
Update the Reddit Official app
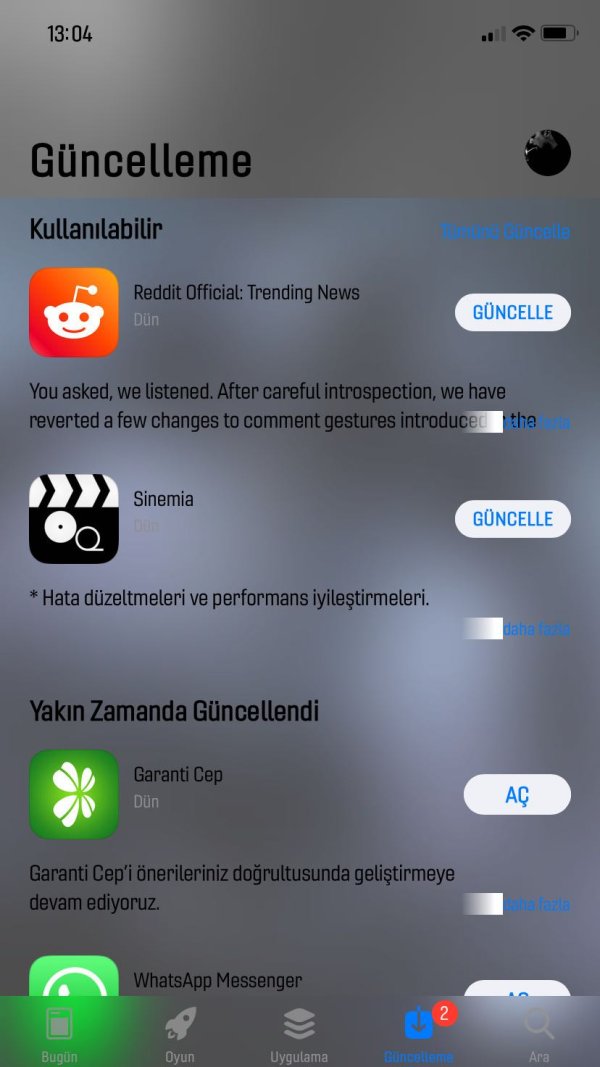pyautogui.click(x=512, y=312)
